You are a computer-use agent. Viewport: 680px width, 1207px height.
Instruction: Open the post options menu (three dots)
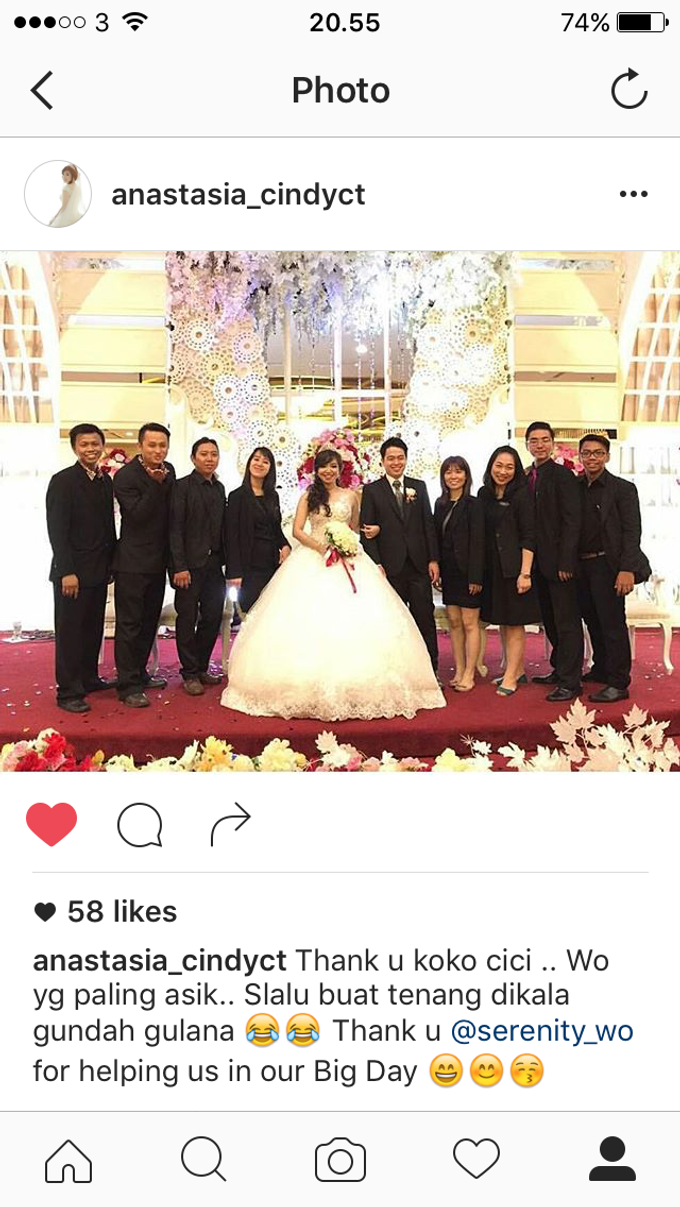point(633,194)
